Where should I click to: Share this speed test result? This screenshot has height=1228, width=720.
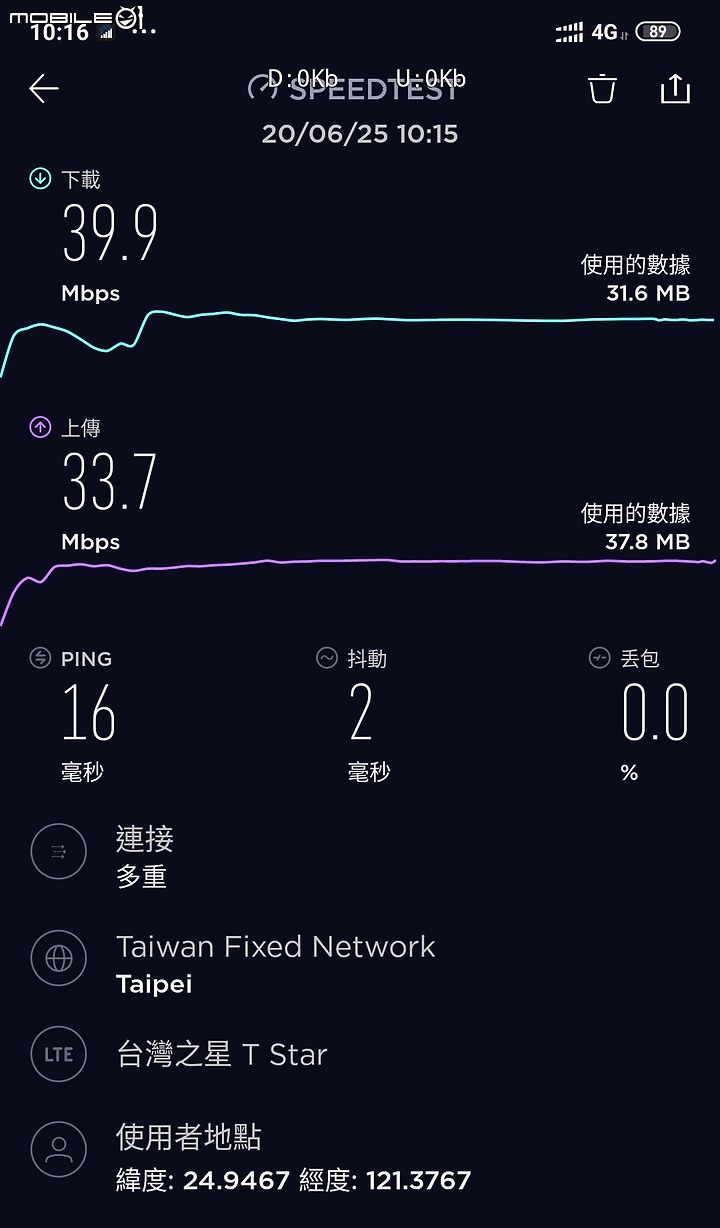point(676,88)
